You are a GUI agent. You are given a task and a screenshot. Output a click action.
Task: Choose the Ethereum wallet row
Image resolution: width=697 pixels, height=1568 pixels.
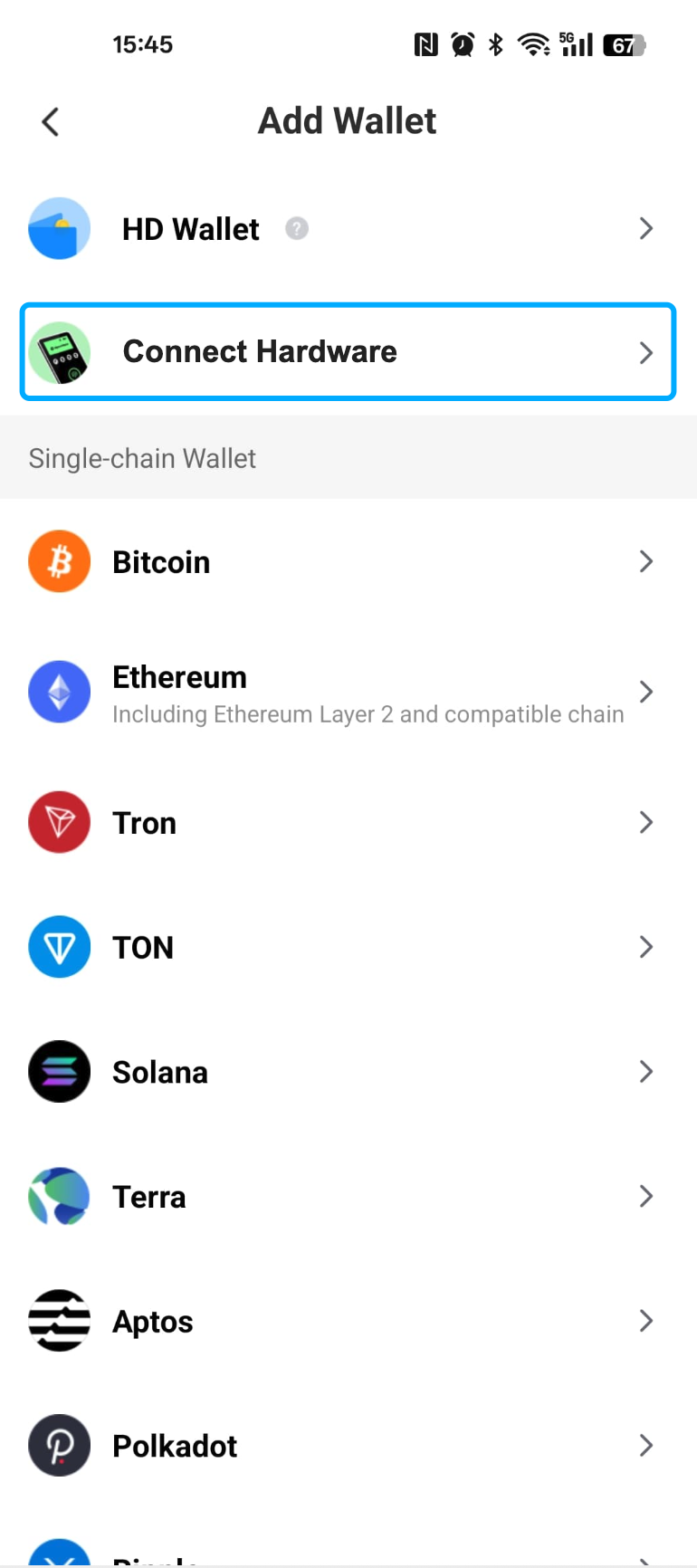[348, 693]
